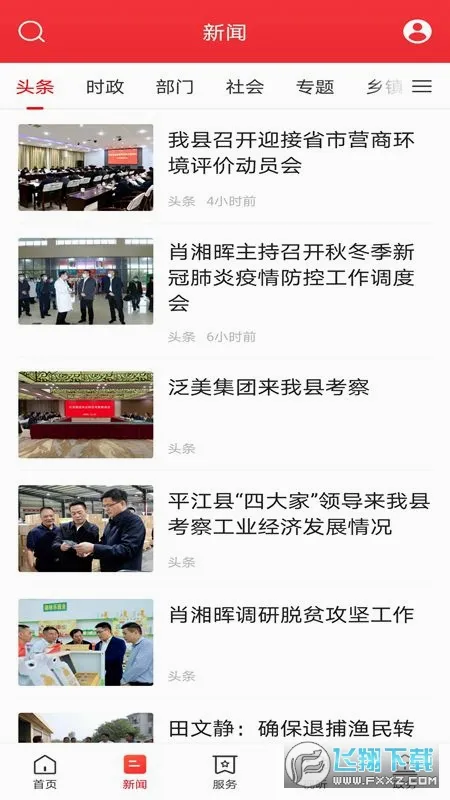Open article about 平江县“四大家”领导考察
The width and height of the screenshot is (450, 800).
coord(225,528)
